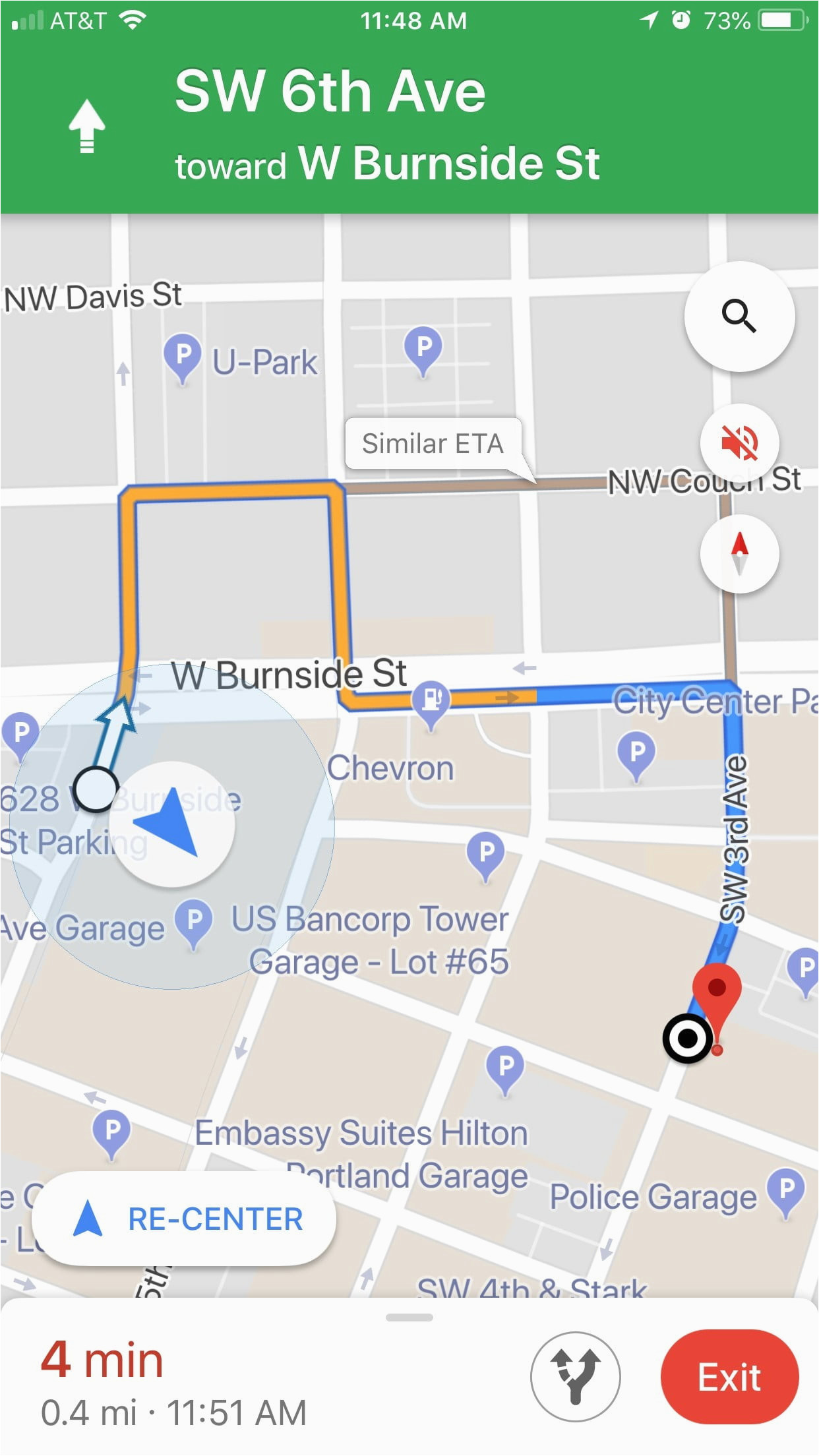Screen dimensions: 819x1456
Task: Exit navigation
Action: coord(729,1377)
